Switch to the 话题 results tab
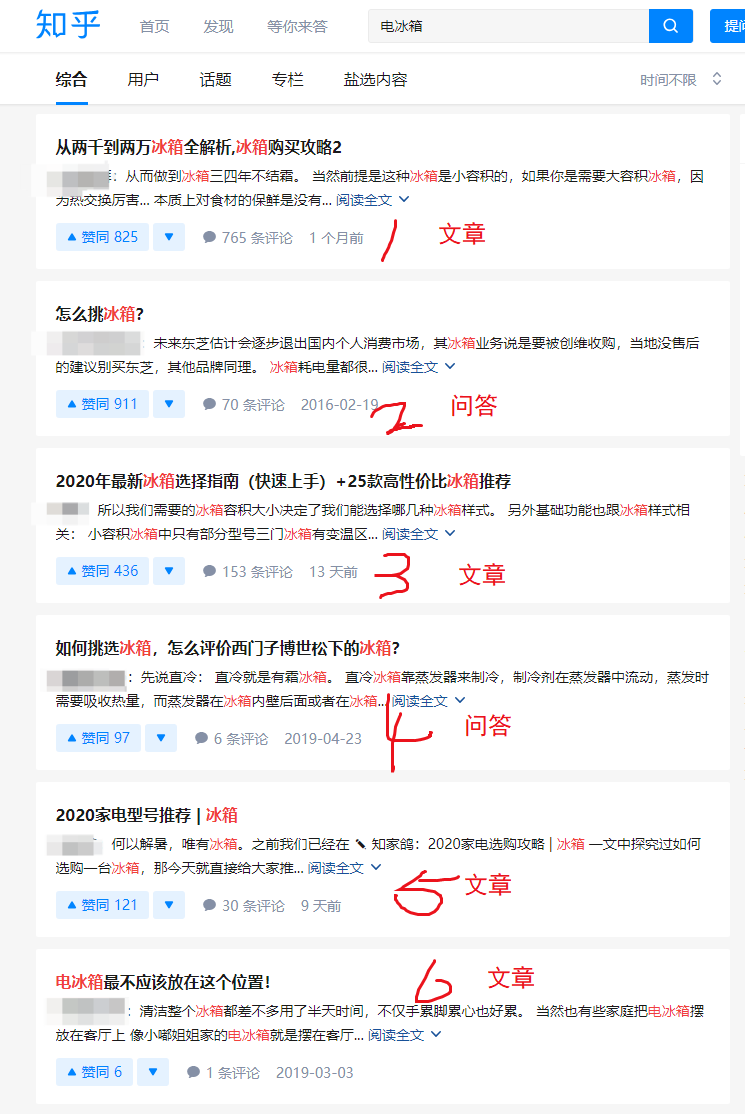 [x=215, y=79]
